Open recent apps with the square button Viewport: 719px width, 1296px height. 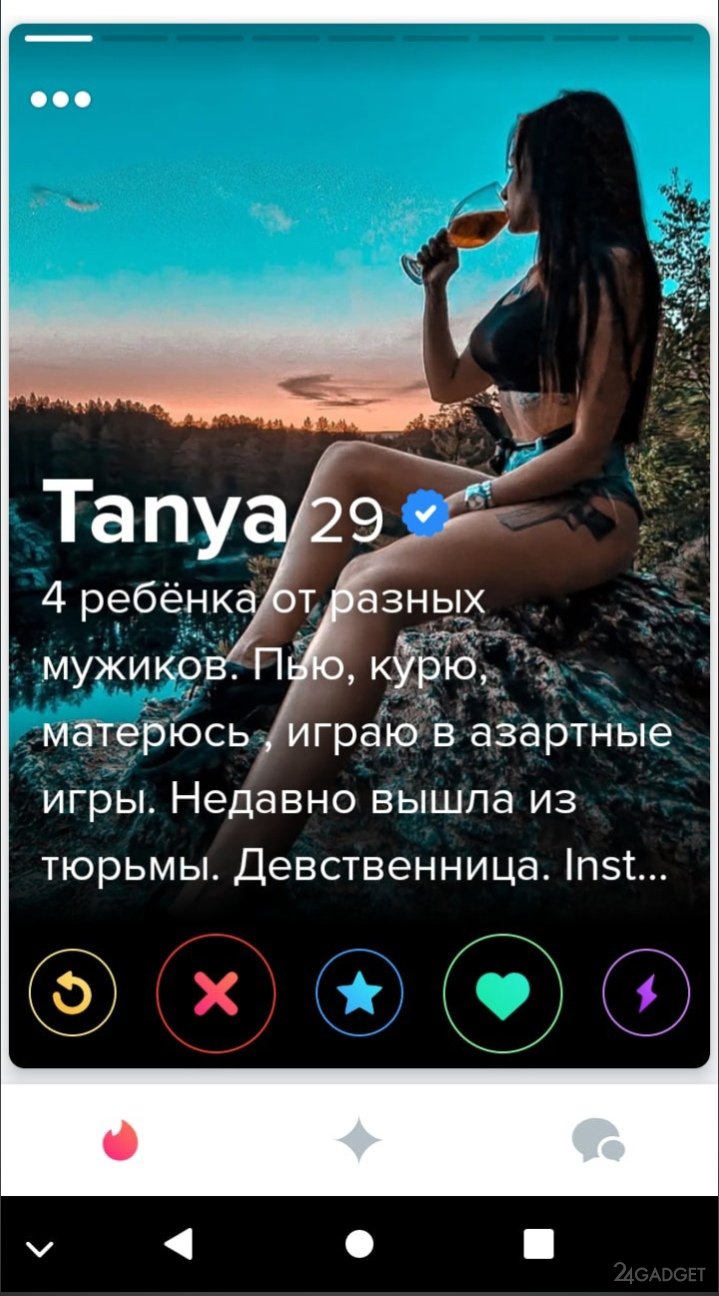[x=538, y=1244]
